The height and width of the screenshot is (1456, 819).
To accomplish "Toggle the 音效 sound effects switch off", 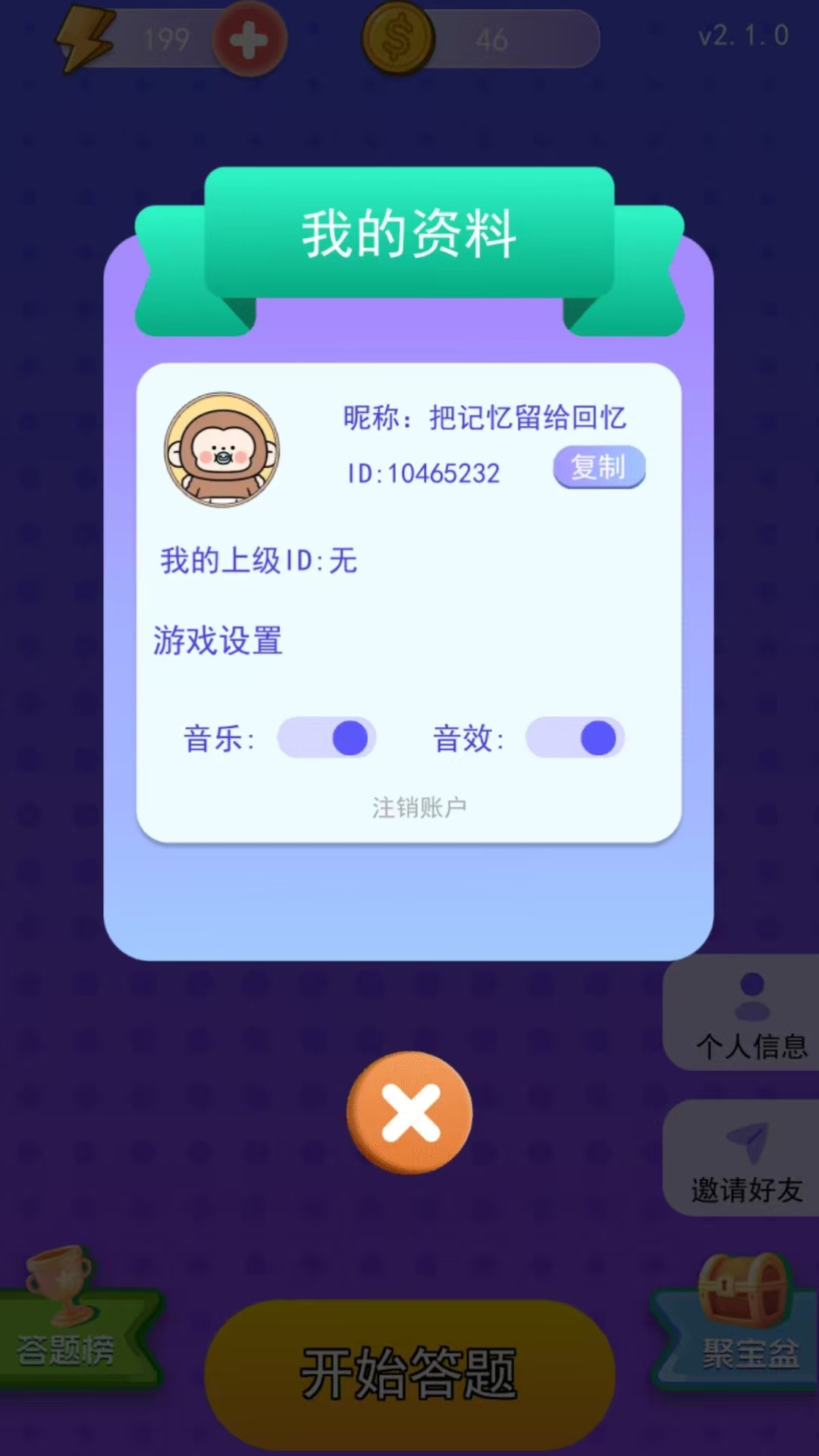I will (x=575, y=738).
